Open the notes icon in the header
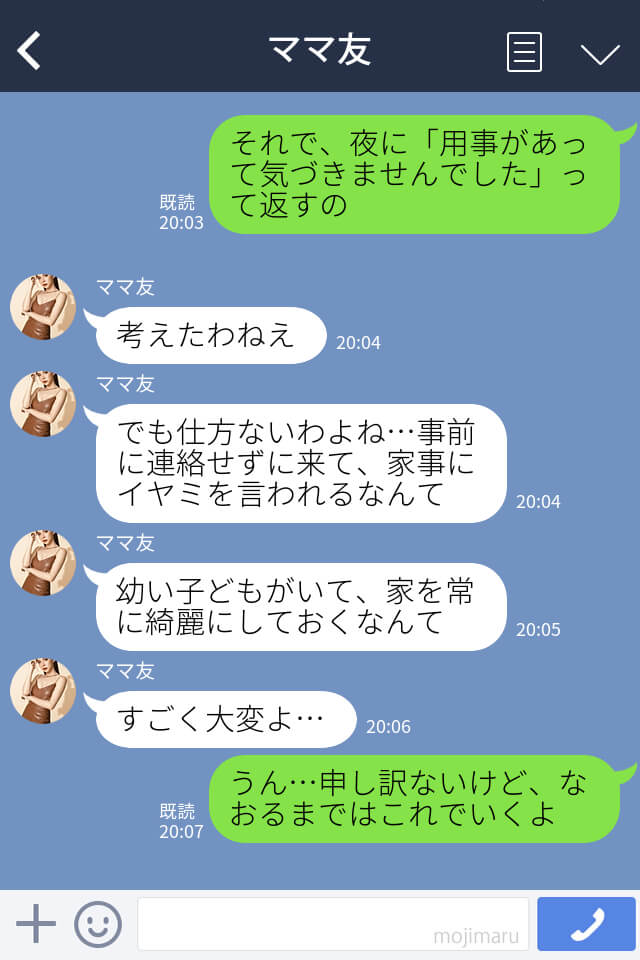Screen dimensions: 640x960 524,51
